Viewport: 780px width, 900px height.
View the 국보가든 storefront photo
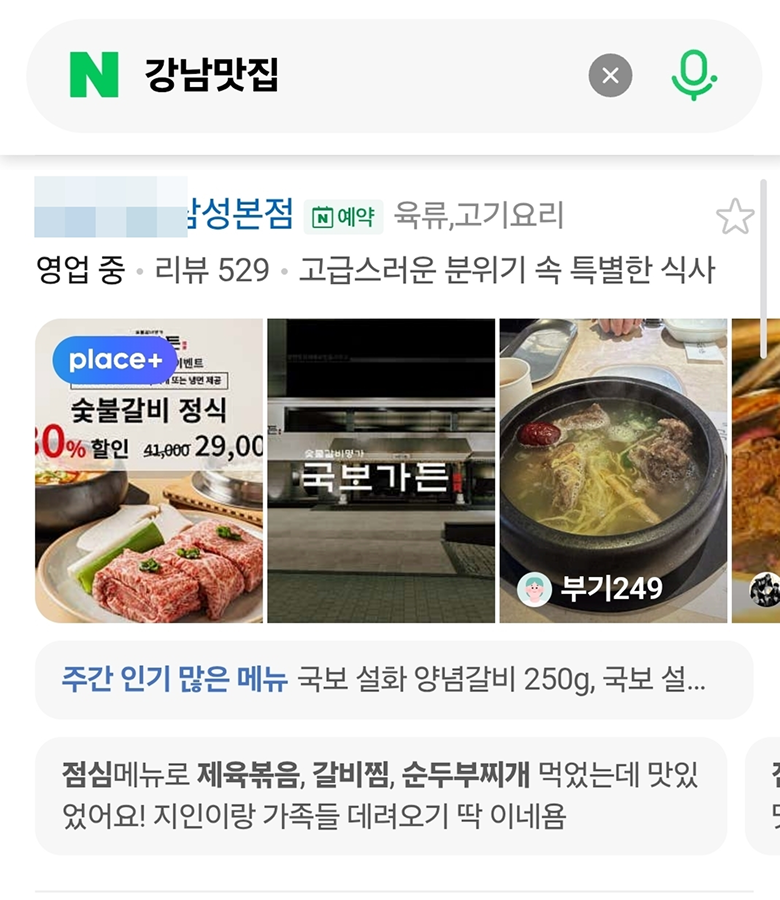[x=381, y=470]
